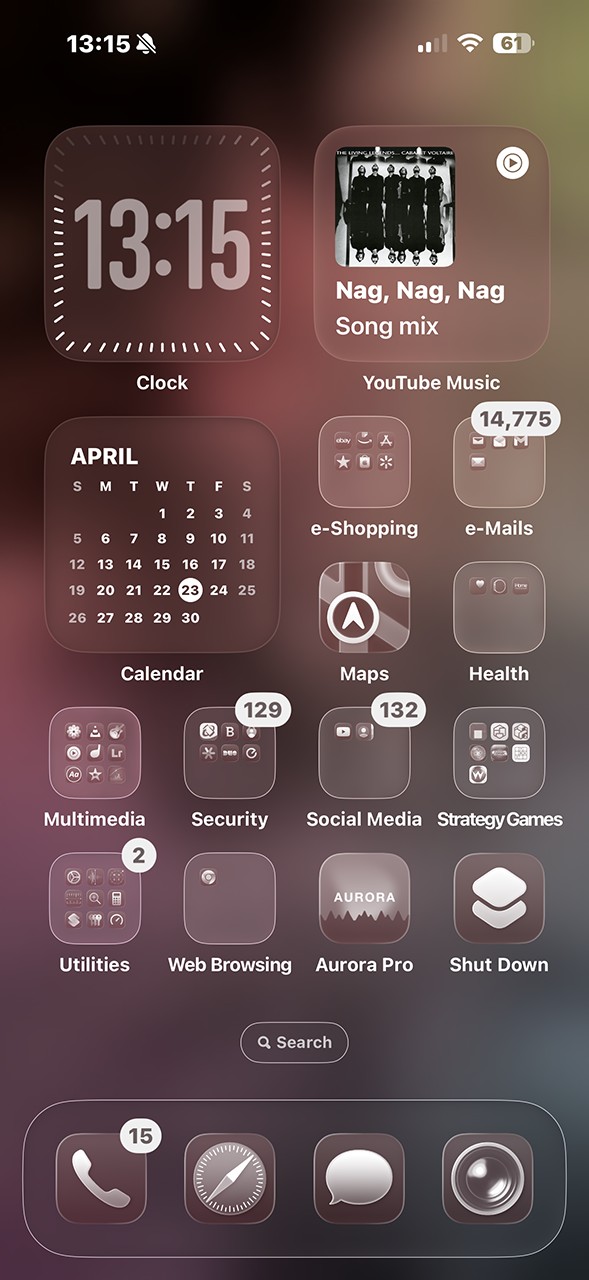This screenshot has width=589, height=1280.
Task: Tap the Search pill
Action: [294, 1042]
